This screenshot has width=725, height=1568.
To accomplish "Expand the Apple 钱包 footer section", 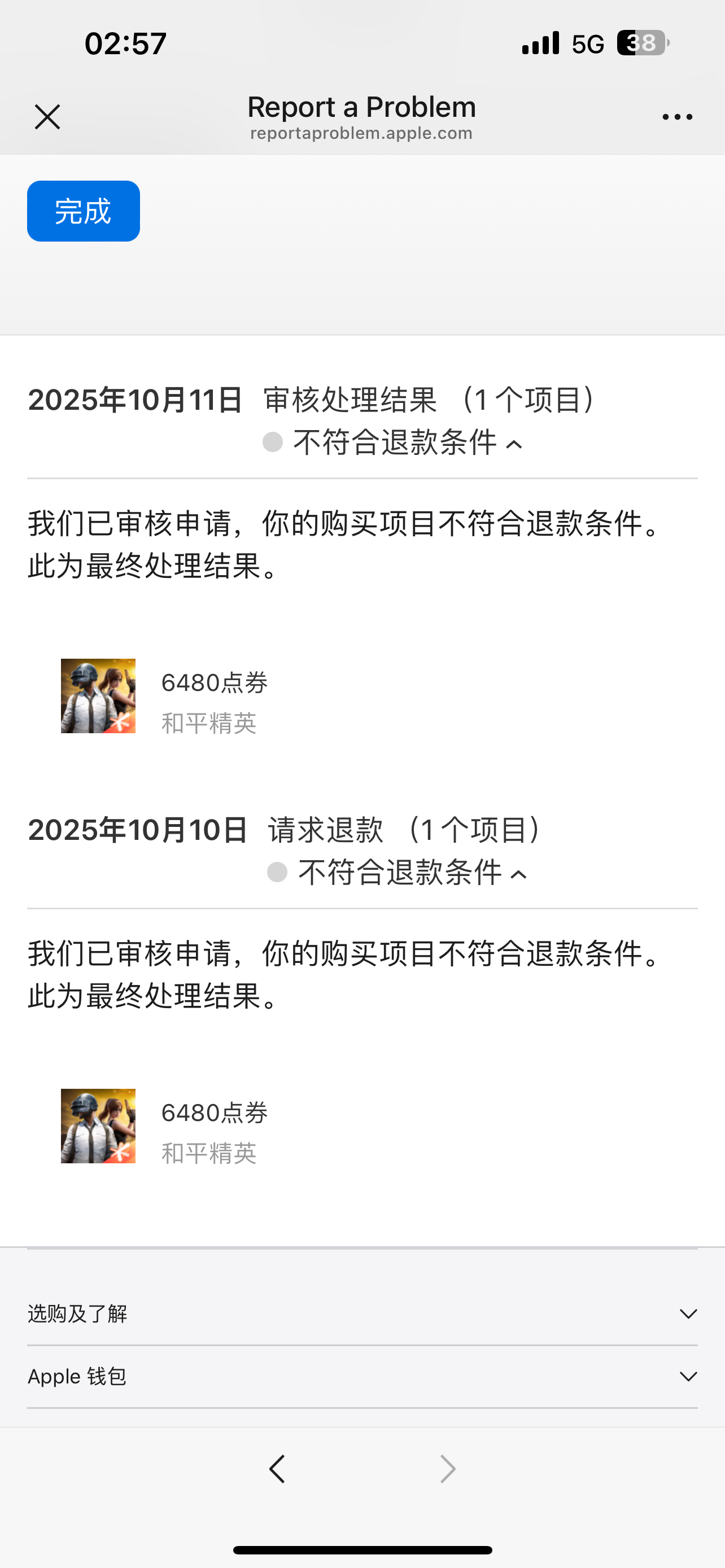I will tap(688, 1376).
